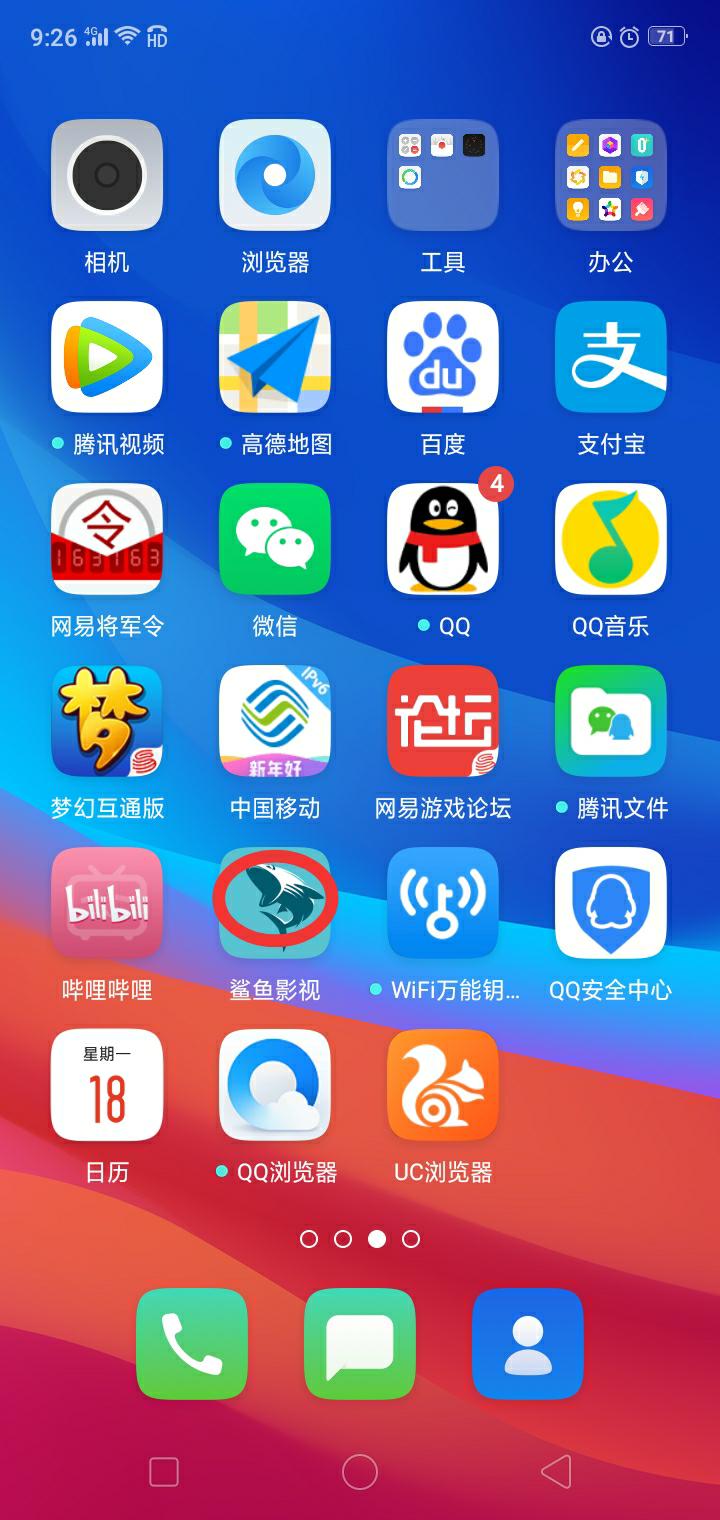Open the 相机 camera app

(107, 175)
